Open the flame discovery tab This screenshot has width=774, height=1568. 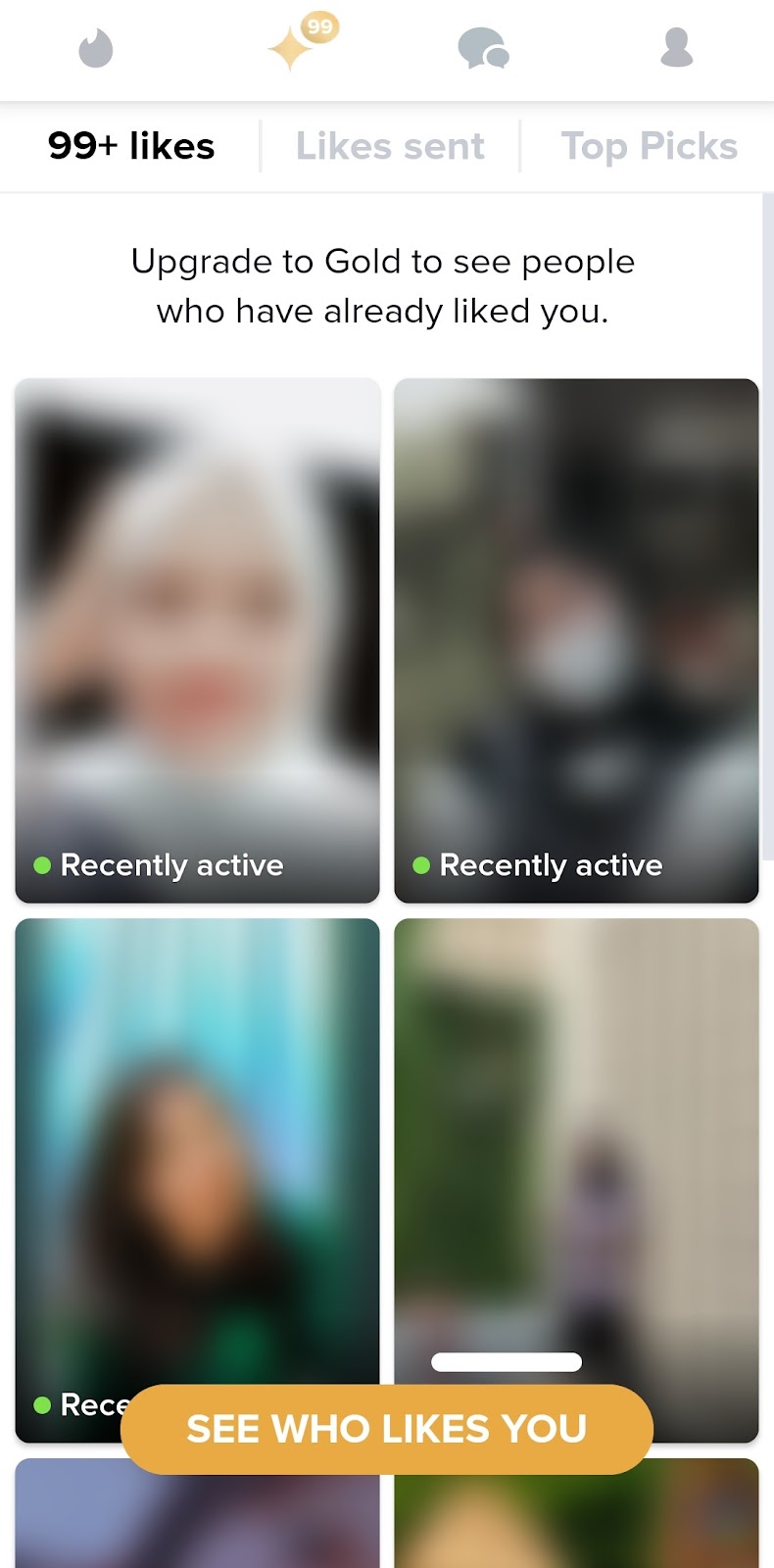(x=96, y=48)
